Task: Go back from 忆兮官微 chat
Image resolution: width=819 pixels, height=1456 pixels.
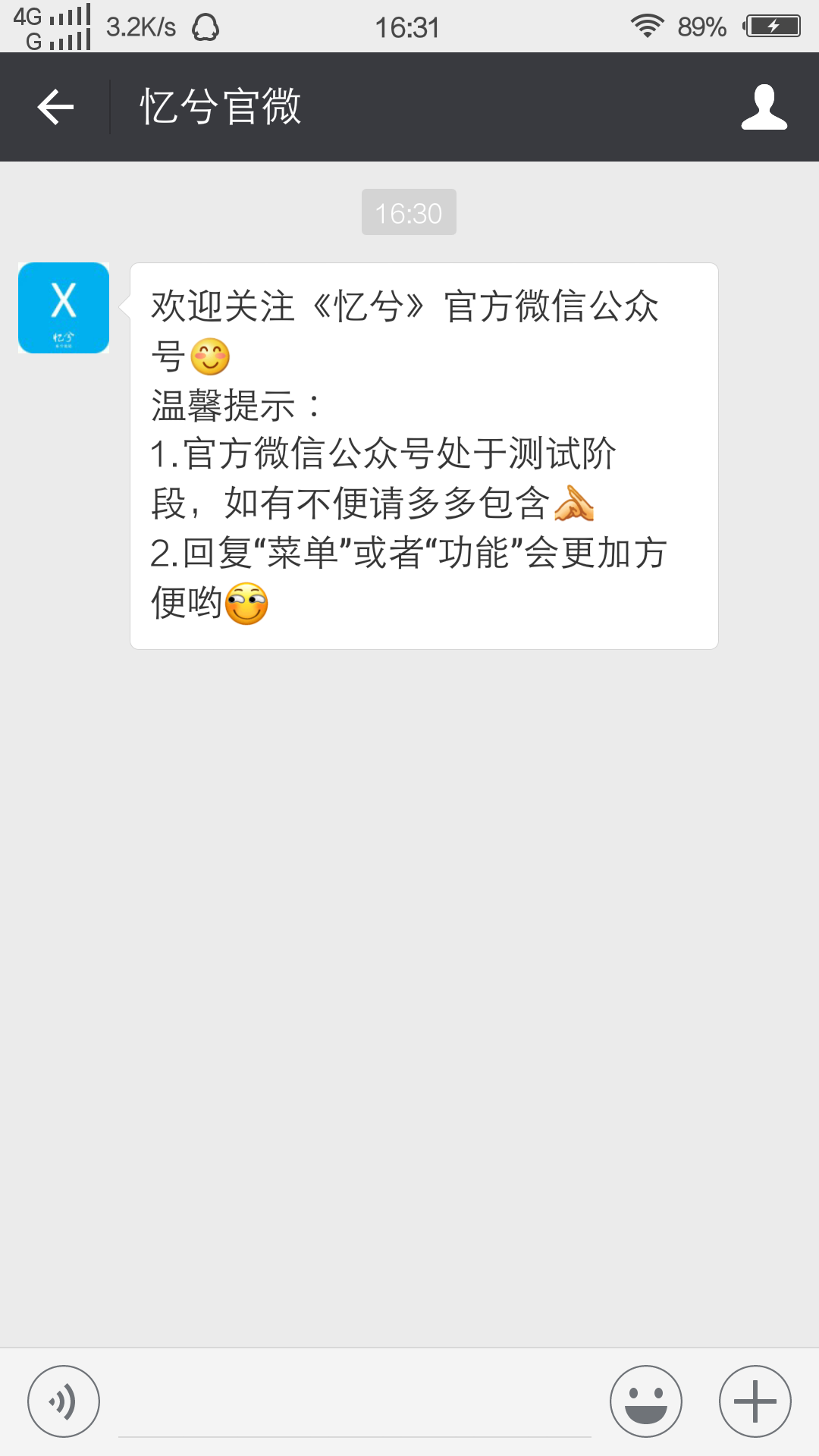Action: 55,107
